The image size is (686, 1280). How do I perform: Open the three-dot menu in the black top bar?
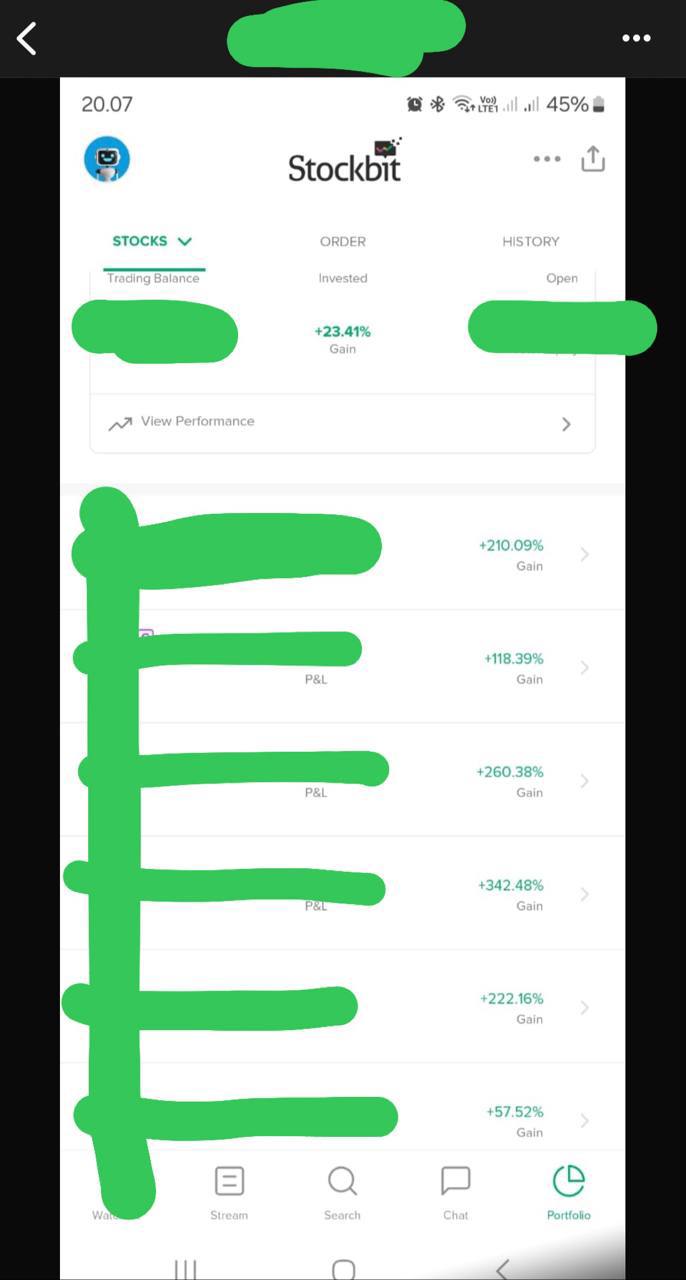[x=636, y=38]
